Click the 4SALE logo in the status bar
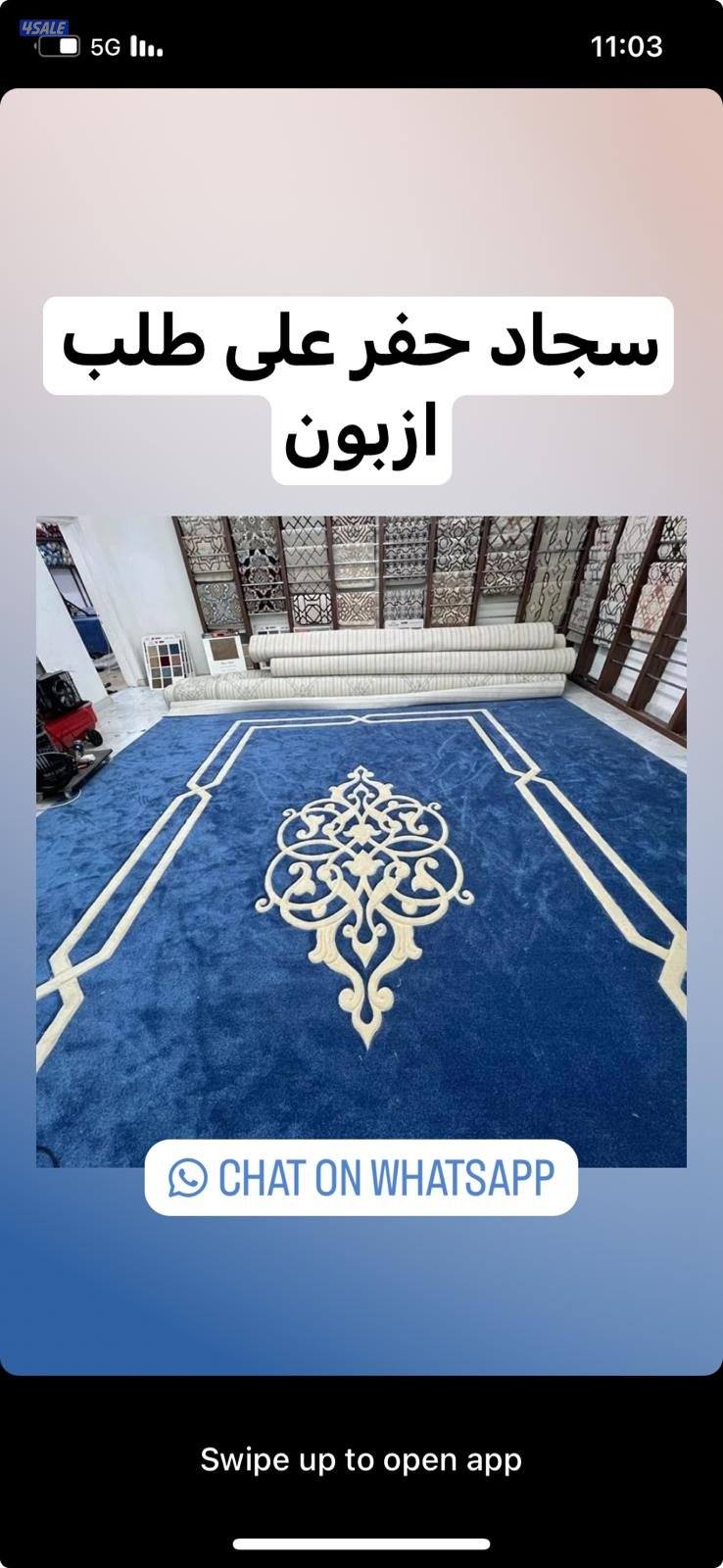The height and width of the screenshot is (1568, 723). [x=46, y=28]
